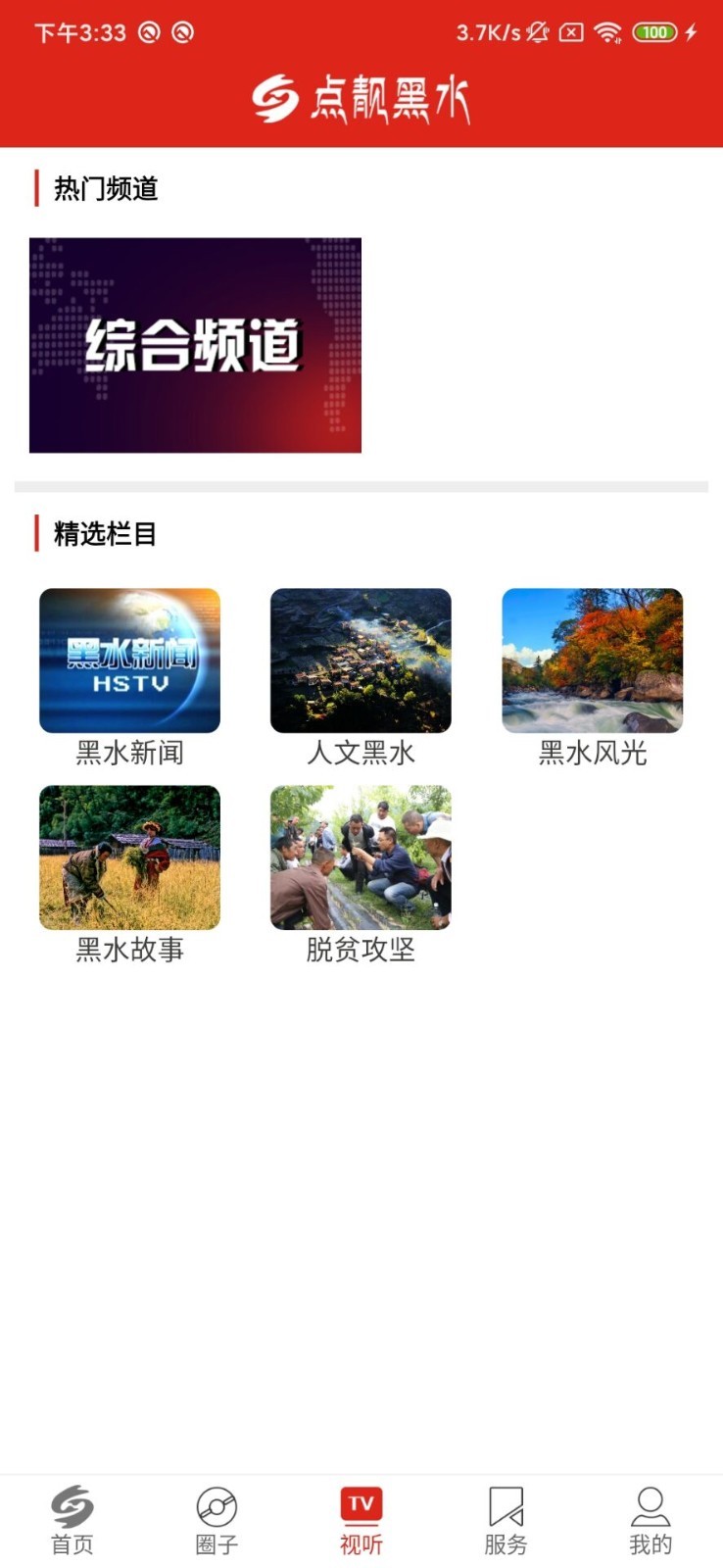Tap the 脱贫攻坚 text label
Viewport: 723px width, 1568px height.
(361, 949)
